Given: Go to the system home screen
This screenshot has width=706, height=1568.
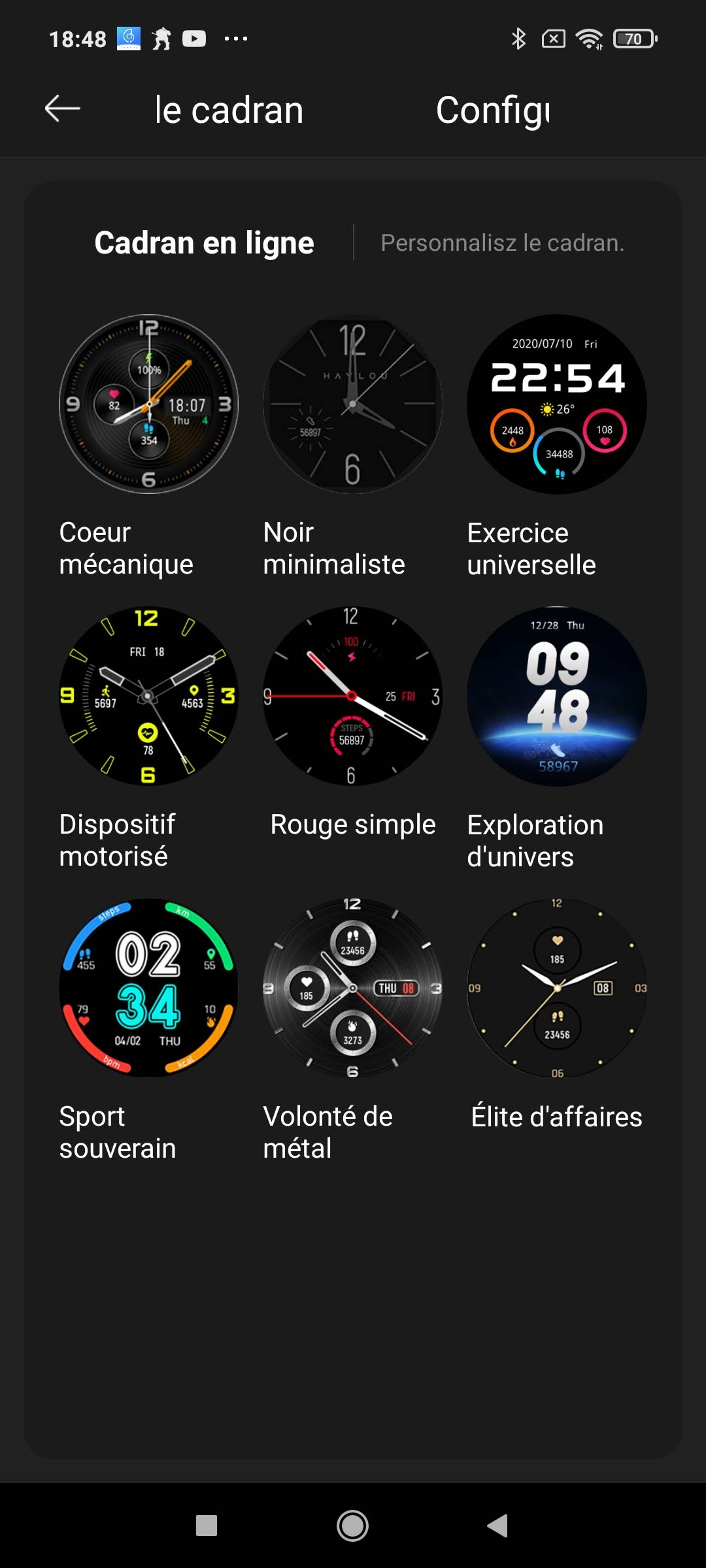Looking at the screenshot, I should 352,1526.
